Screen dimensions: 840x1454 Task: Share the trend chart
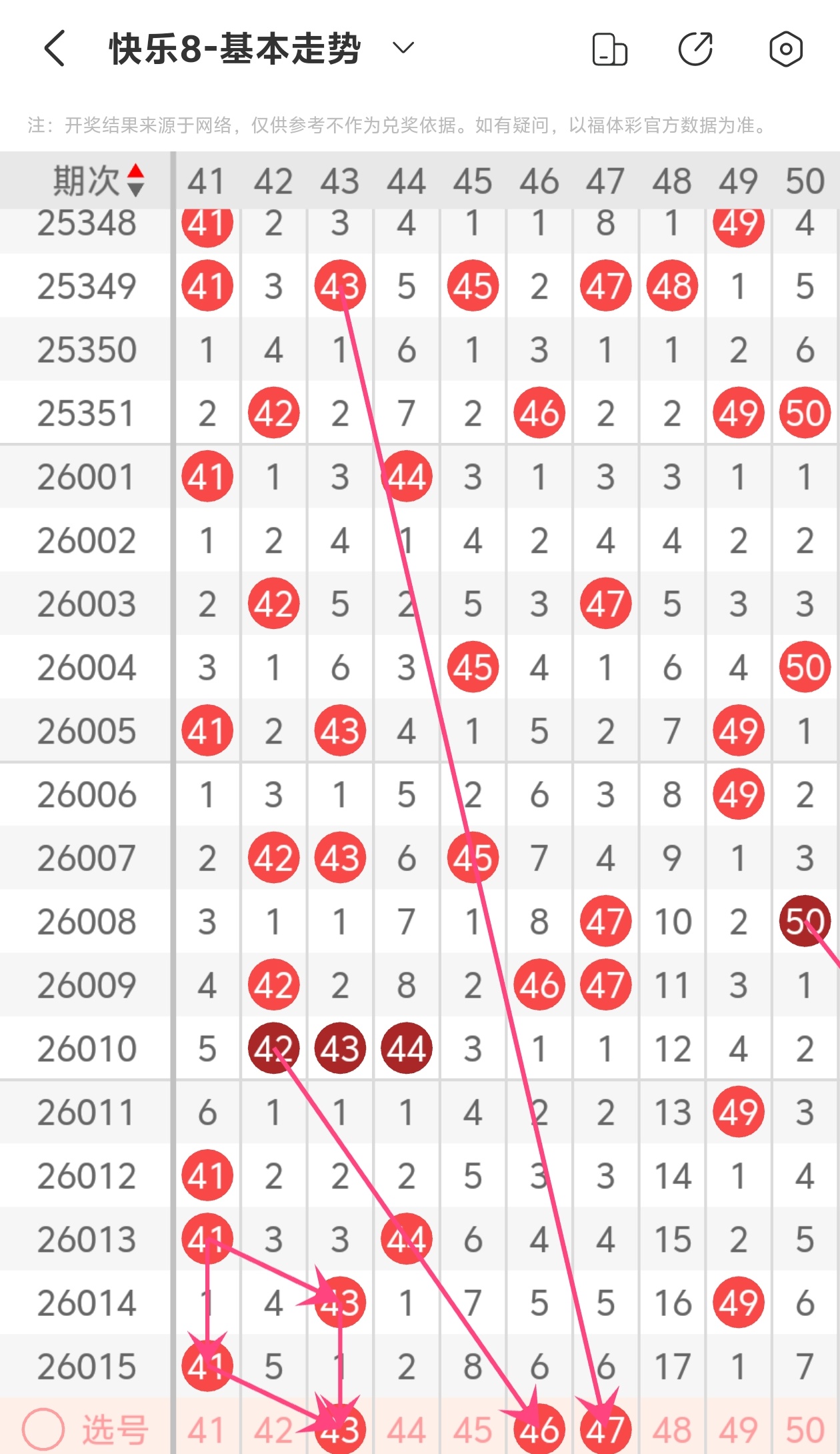(x=695, y=49)
